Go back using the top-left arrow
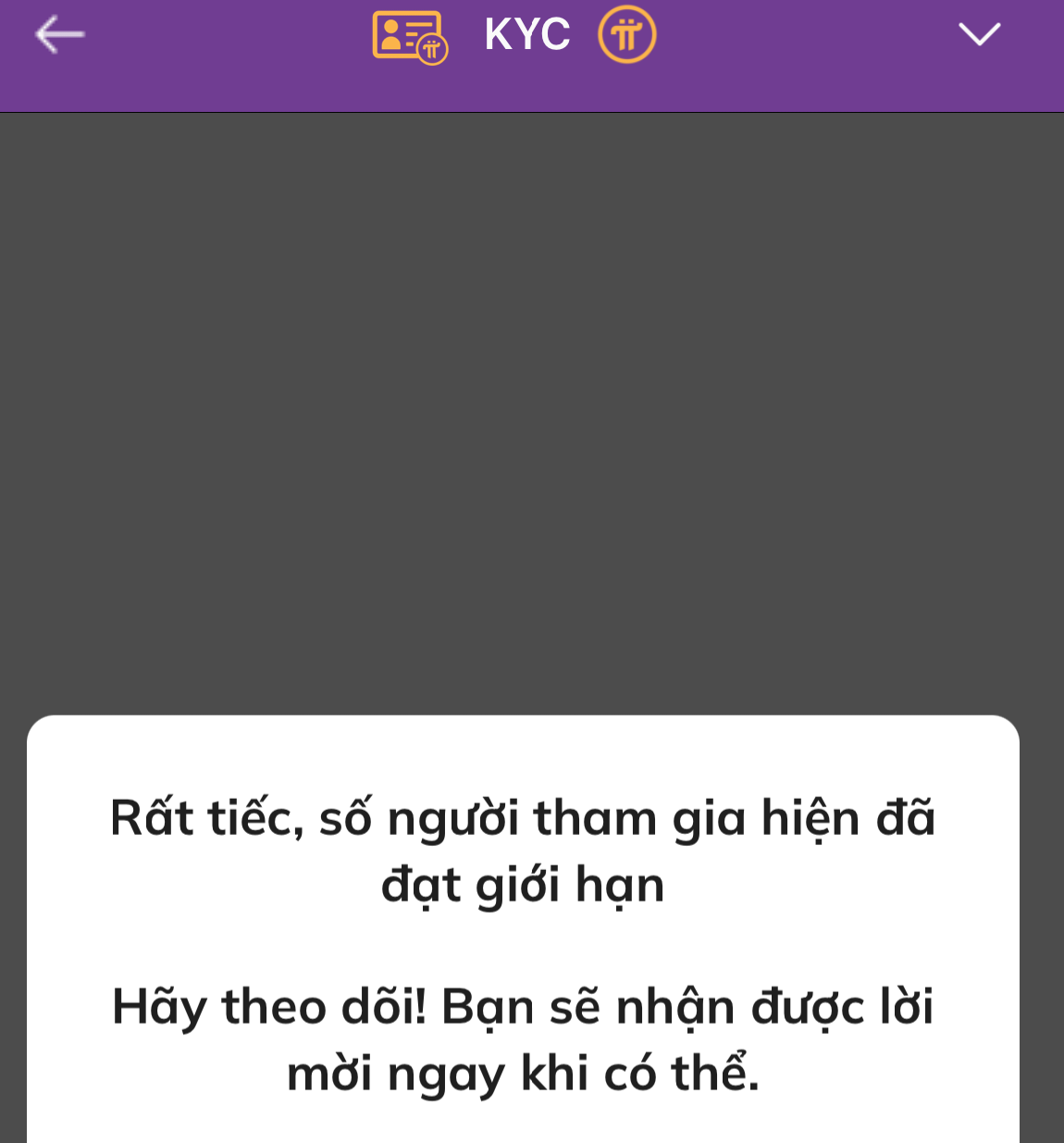The height and width of the screenshot is (1143, 1064). [59, 35]
